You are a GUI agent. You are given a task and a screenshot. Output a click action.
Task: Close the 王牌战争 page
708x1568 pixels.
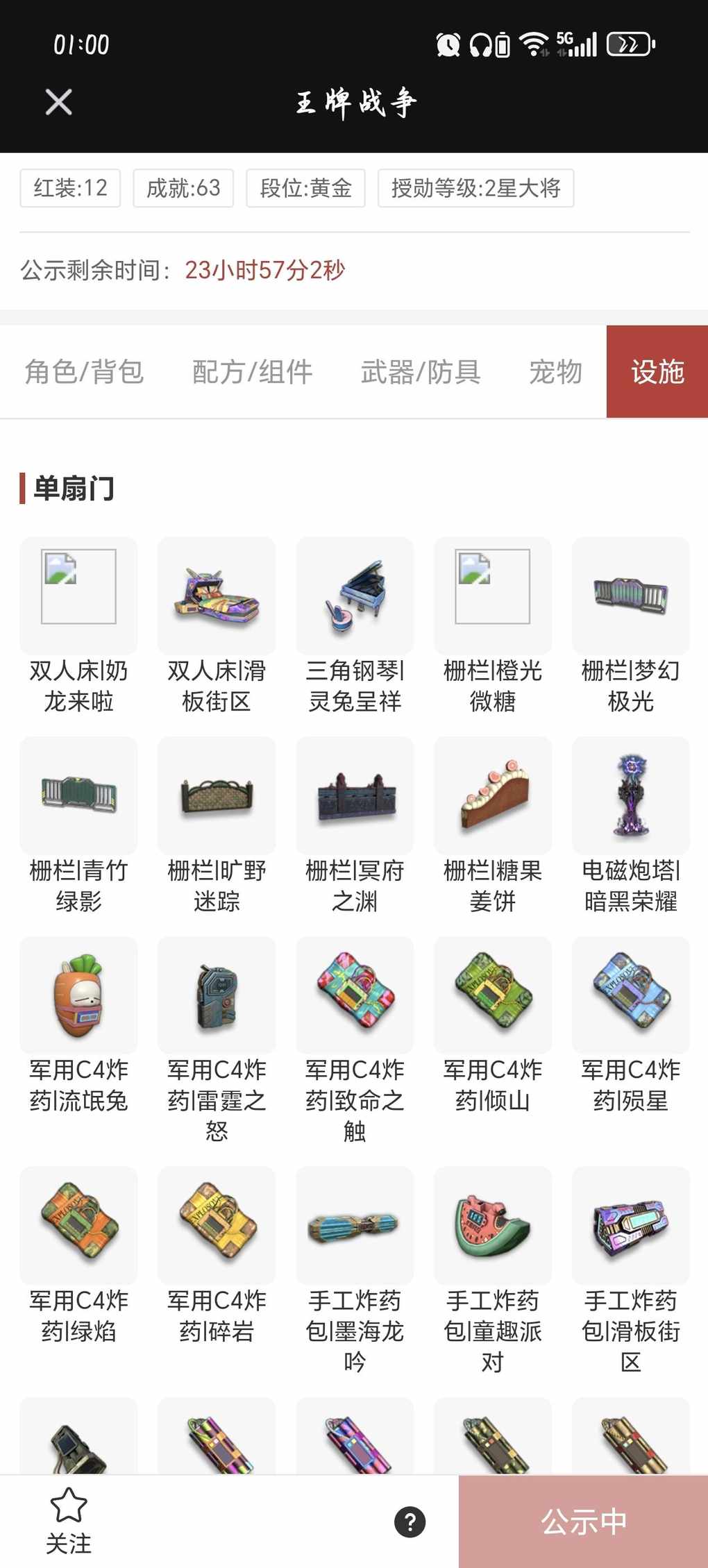point(58,102)
